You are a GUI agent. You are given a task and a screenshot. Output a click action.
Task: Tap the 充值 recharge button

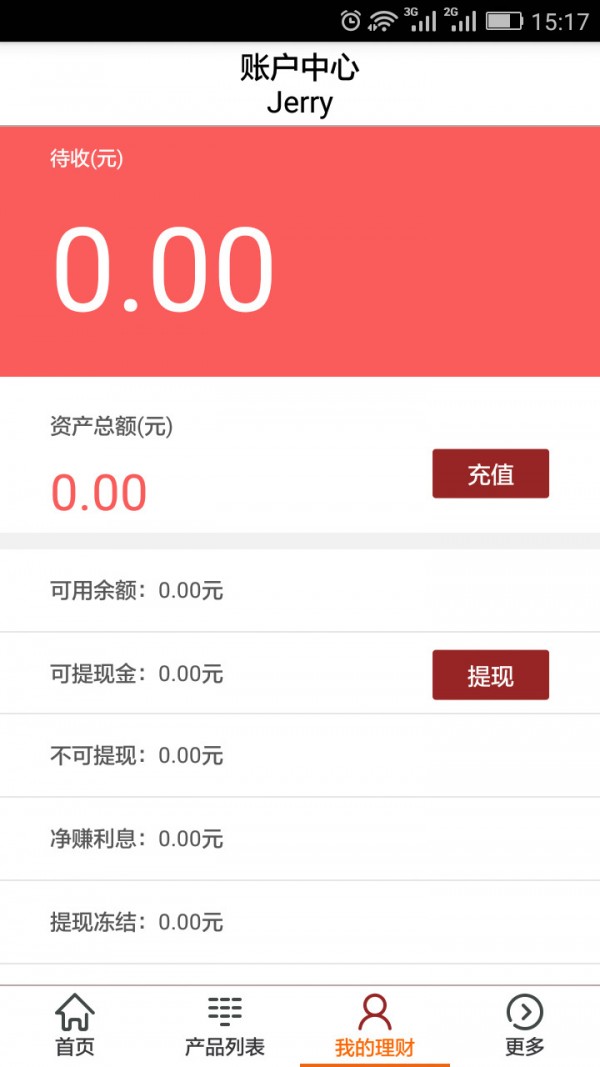(490, 474)
